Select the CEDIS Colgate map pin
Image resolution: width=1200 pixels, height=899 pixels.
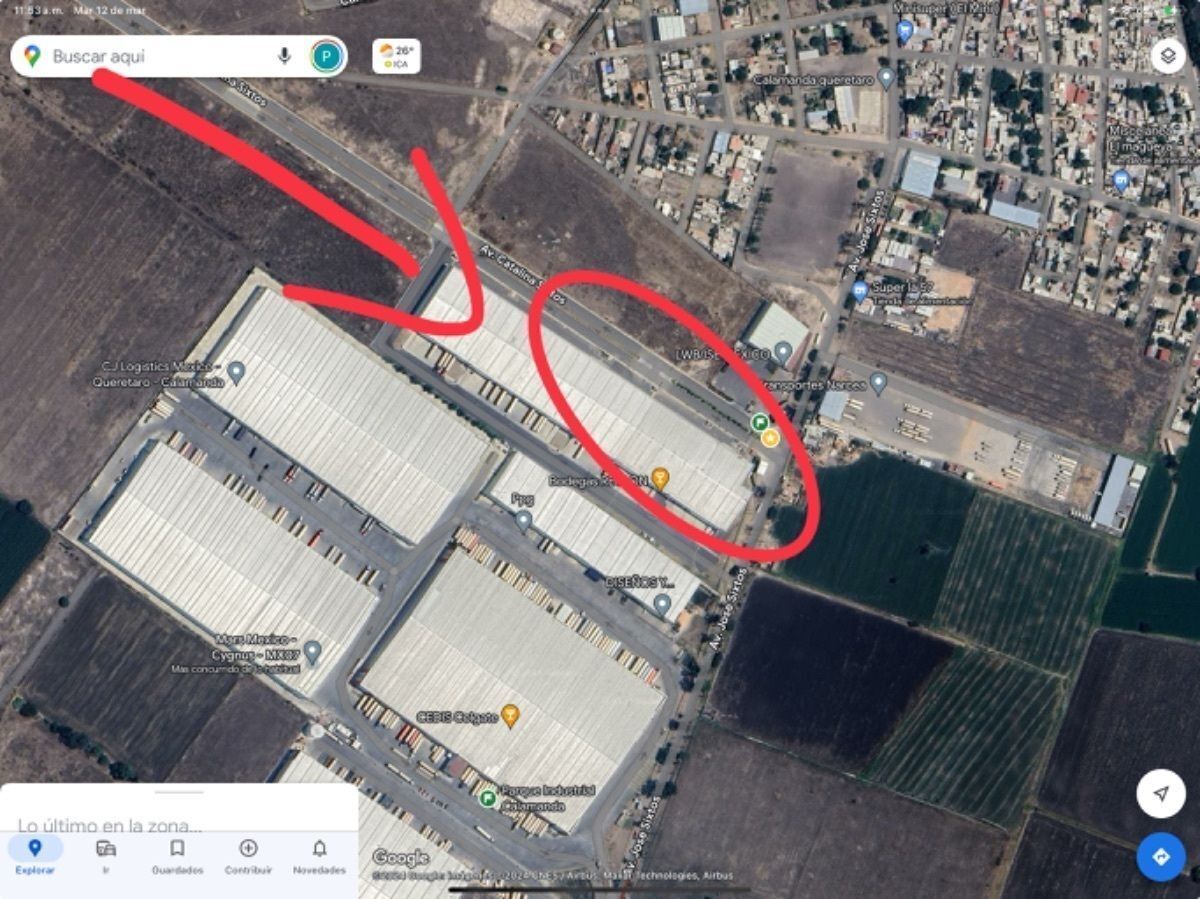(x=510, y=715)
